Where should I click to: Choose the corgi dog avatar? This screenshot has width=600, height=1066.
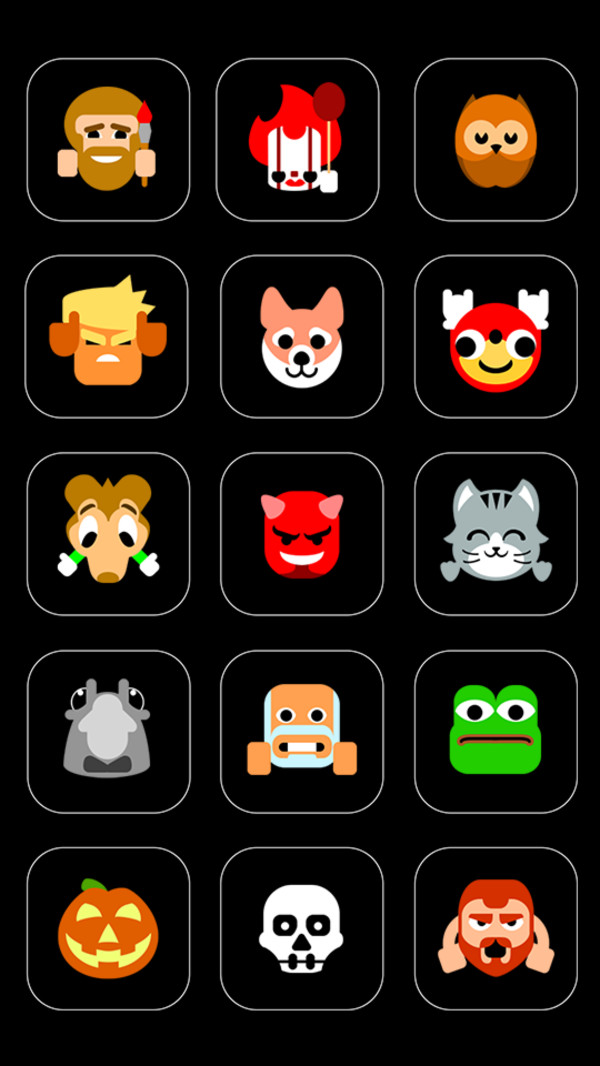(x=301, y=337)
